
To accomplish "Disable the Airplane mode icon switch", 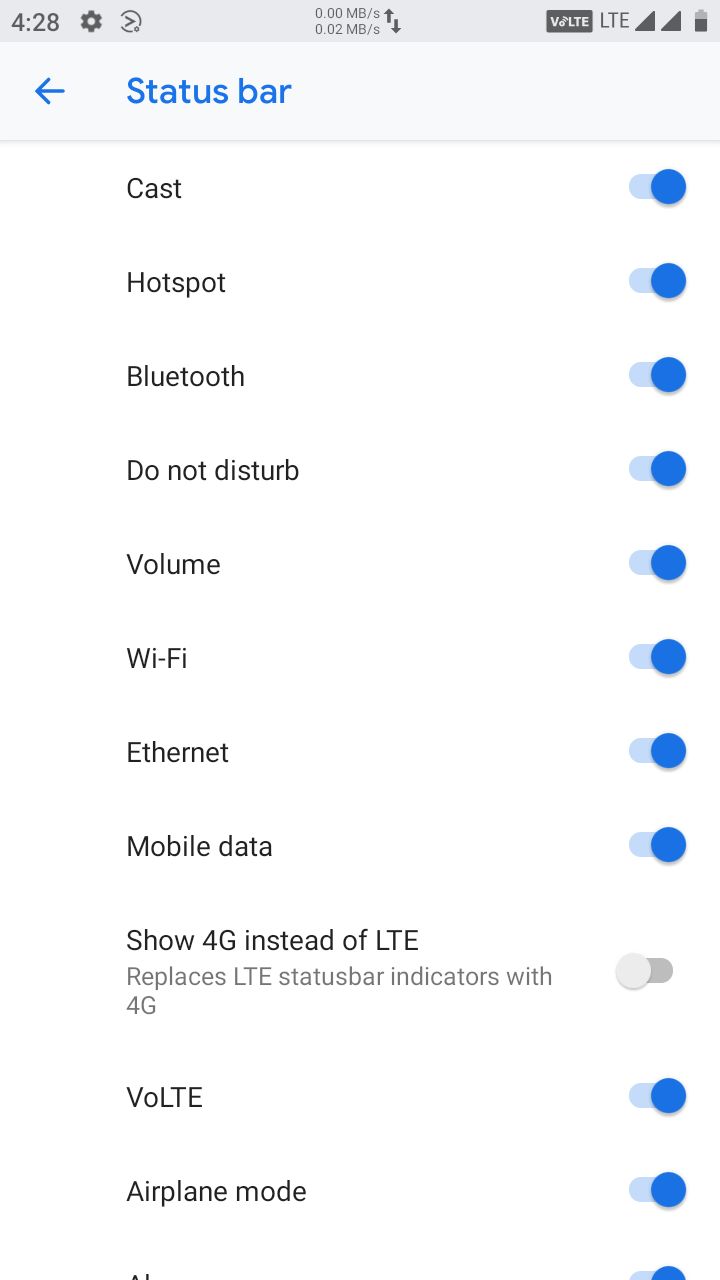I will coord(657,1190).
